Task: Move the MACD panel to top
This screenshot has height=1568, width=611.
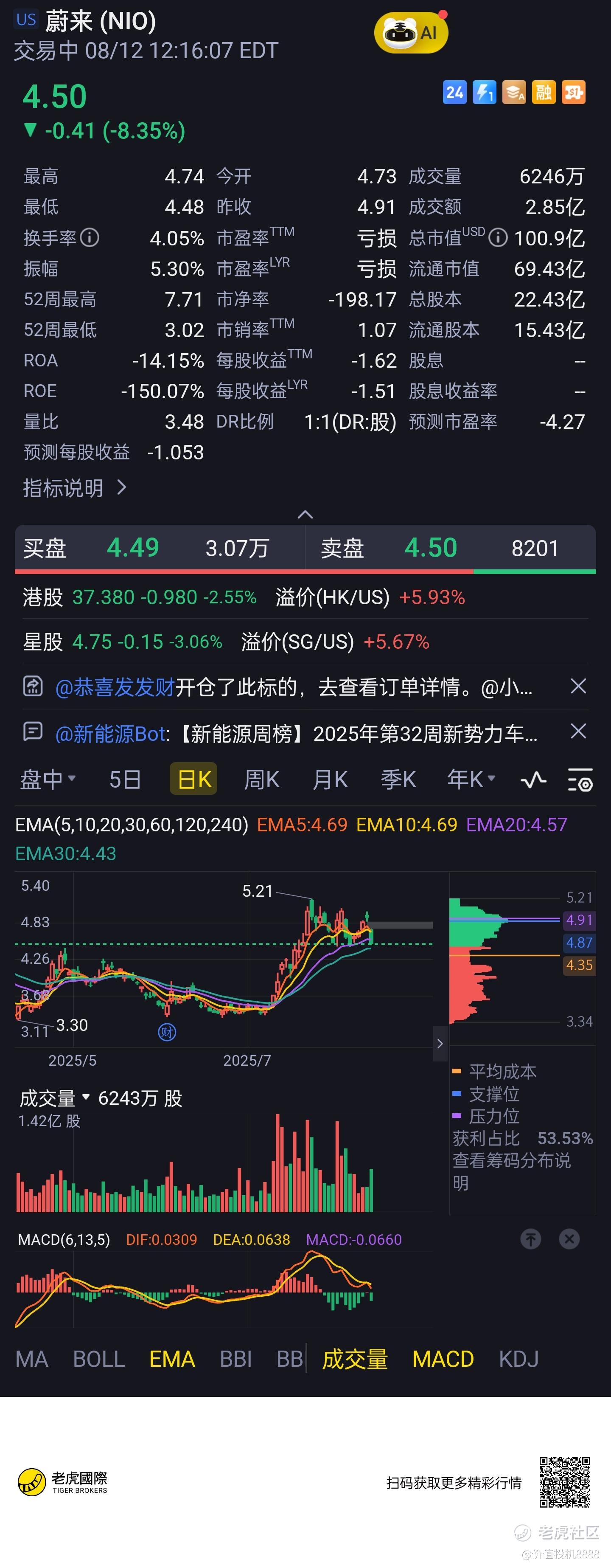Action: (531, 1239)
